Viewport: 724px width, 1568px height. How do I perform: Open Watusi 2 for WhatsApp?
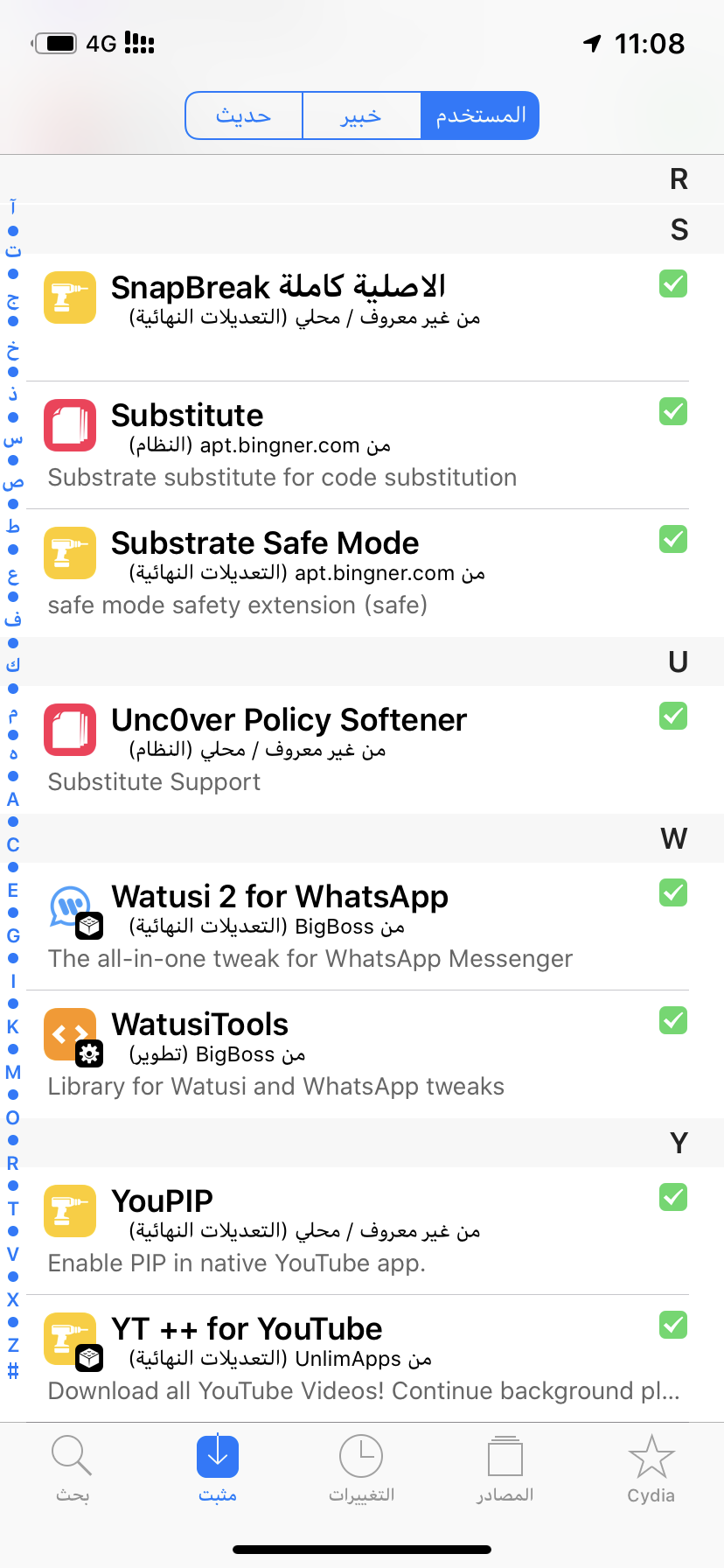click(362, 927)
